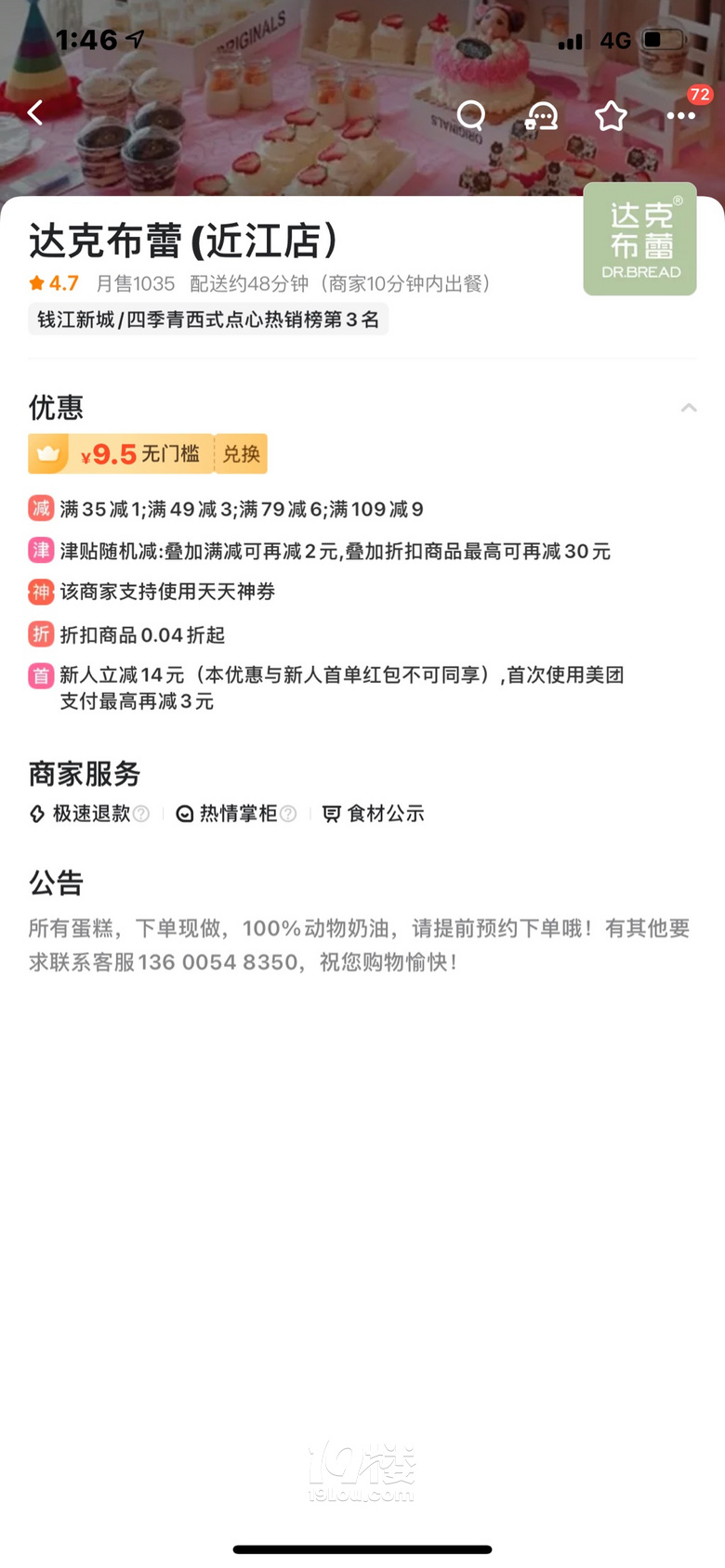Redeem the ¥9.5 no-threshold coupon

click(x=241, y=454)
